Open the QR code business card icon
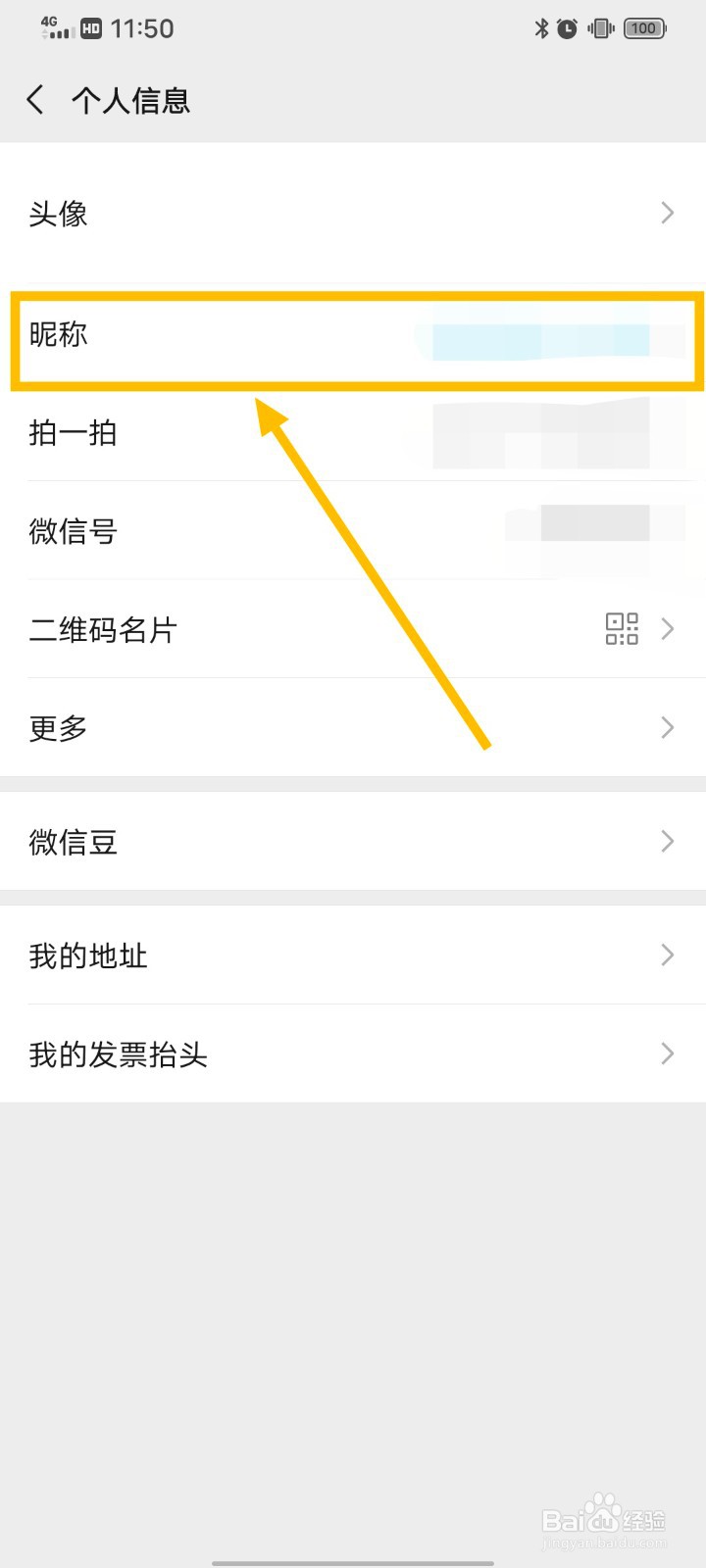 pyautogui.click(x=623, y=630)
